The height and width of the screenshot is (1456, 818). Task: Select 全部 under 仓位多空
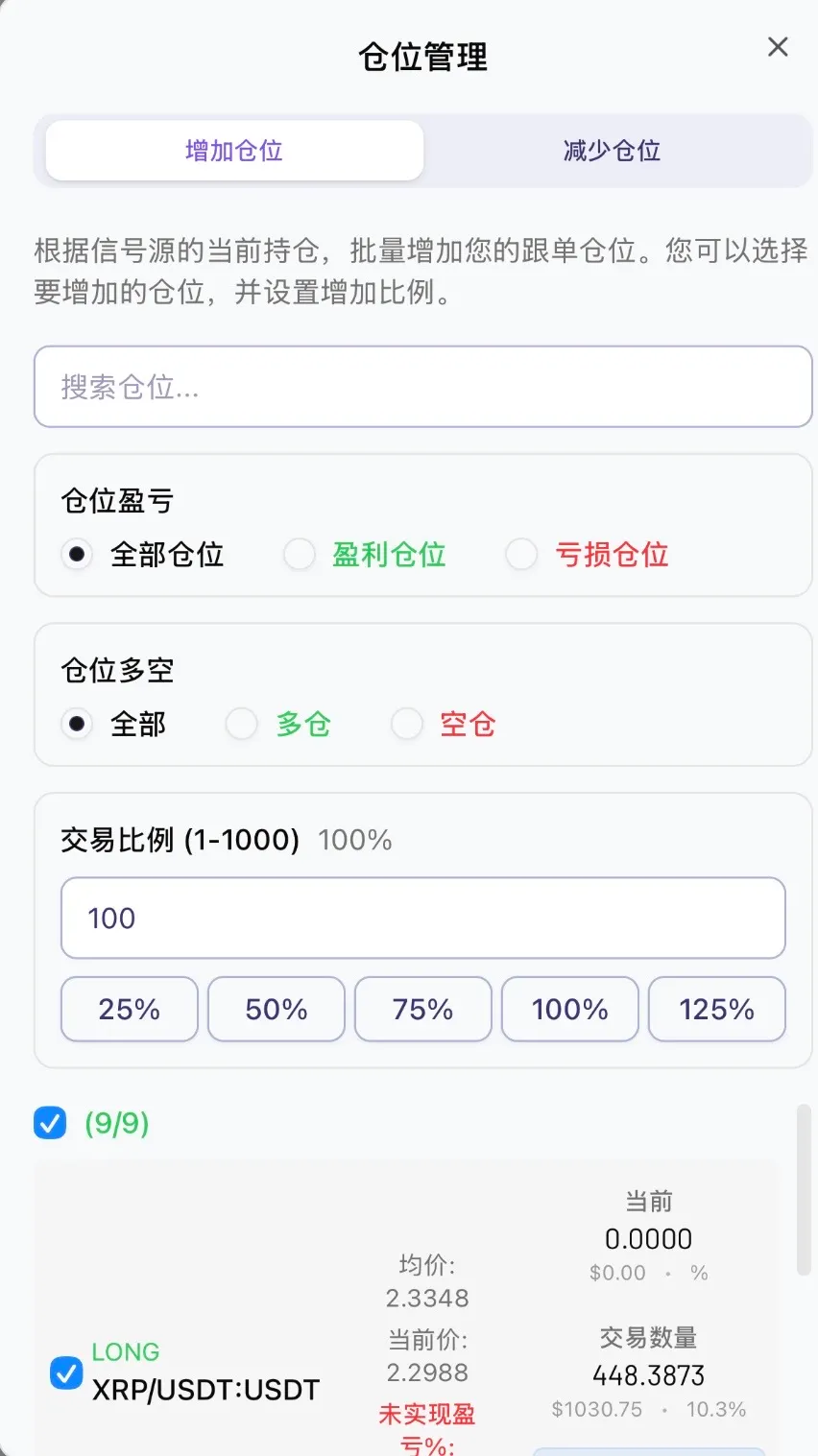click(77, 725)
